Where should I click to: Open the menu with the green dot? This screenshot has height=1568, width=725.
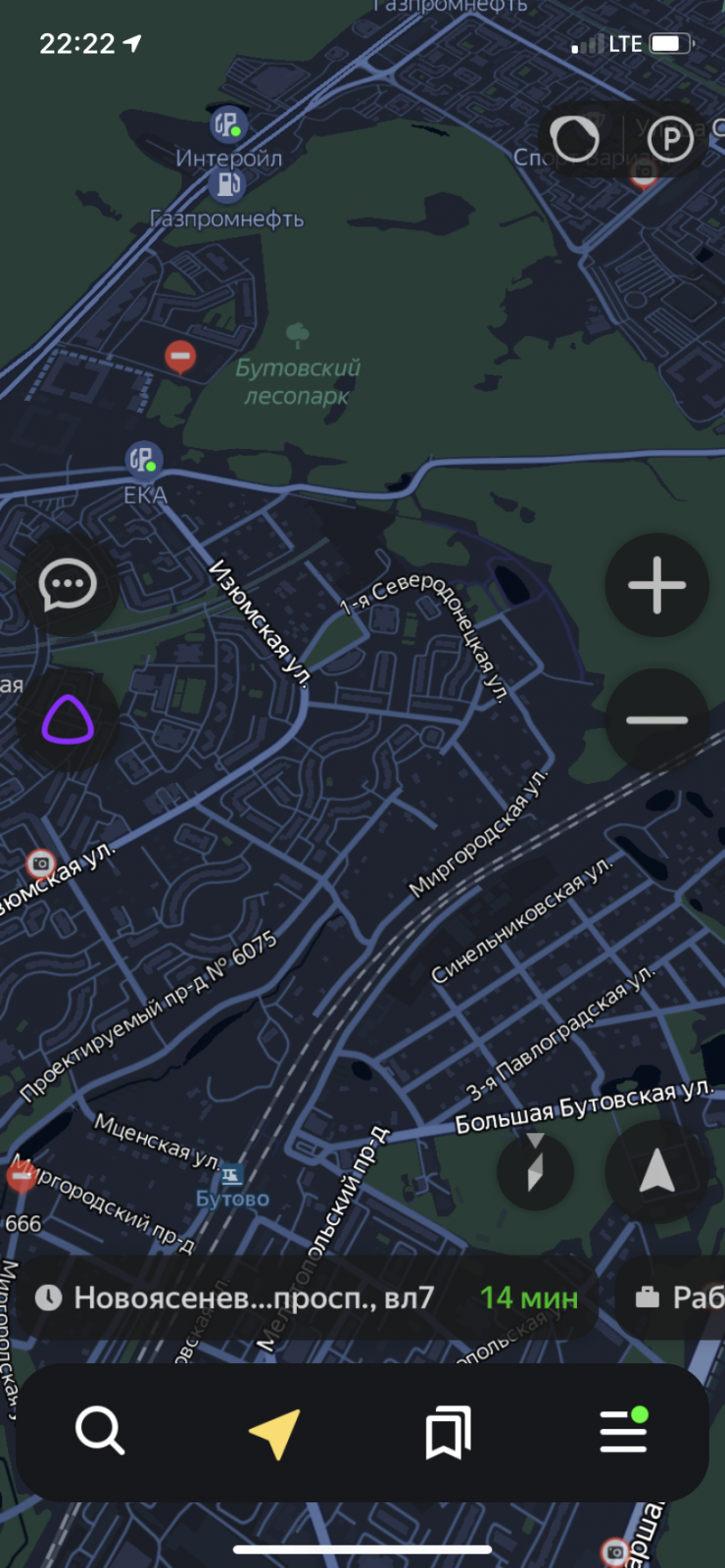pyautogui.click(x=624, y=1431)
